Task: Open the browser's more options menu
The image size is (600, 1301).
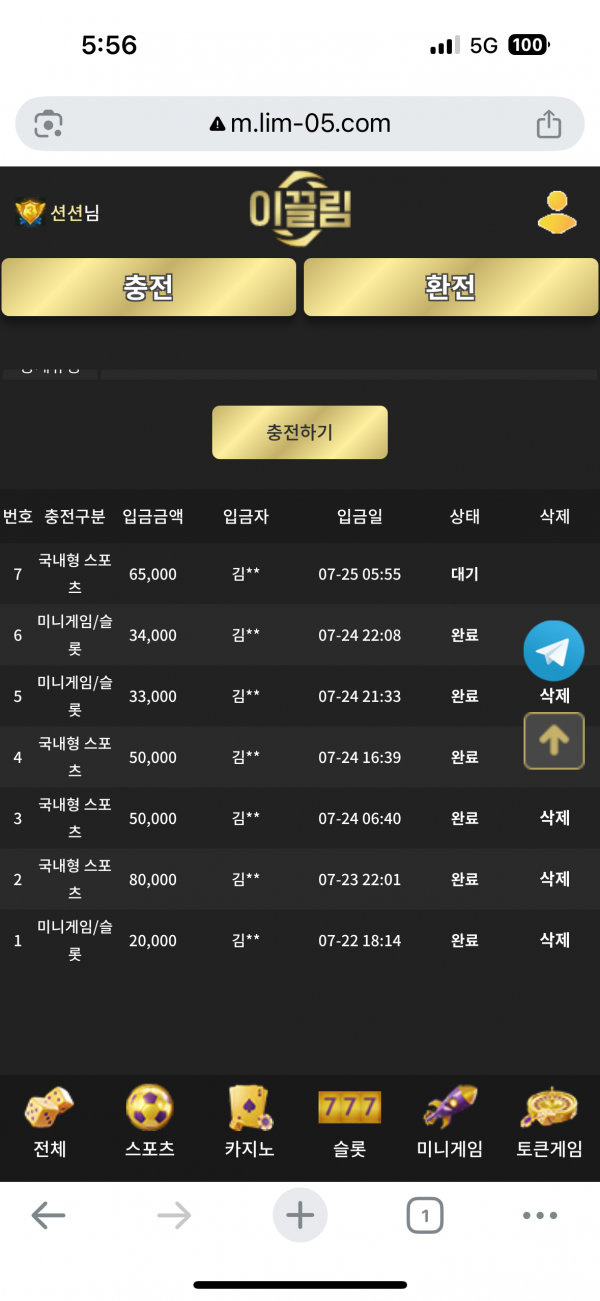Action: click(540, 1216)
